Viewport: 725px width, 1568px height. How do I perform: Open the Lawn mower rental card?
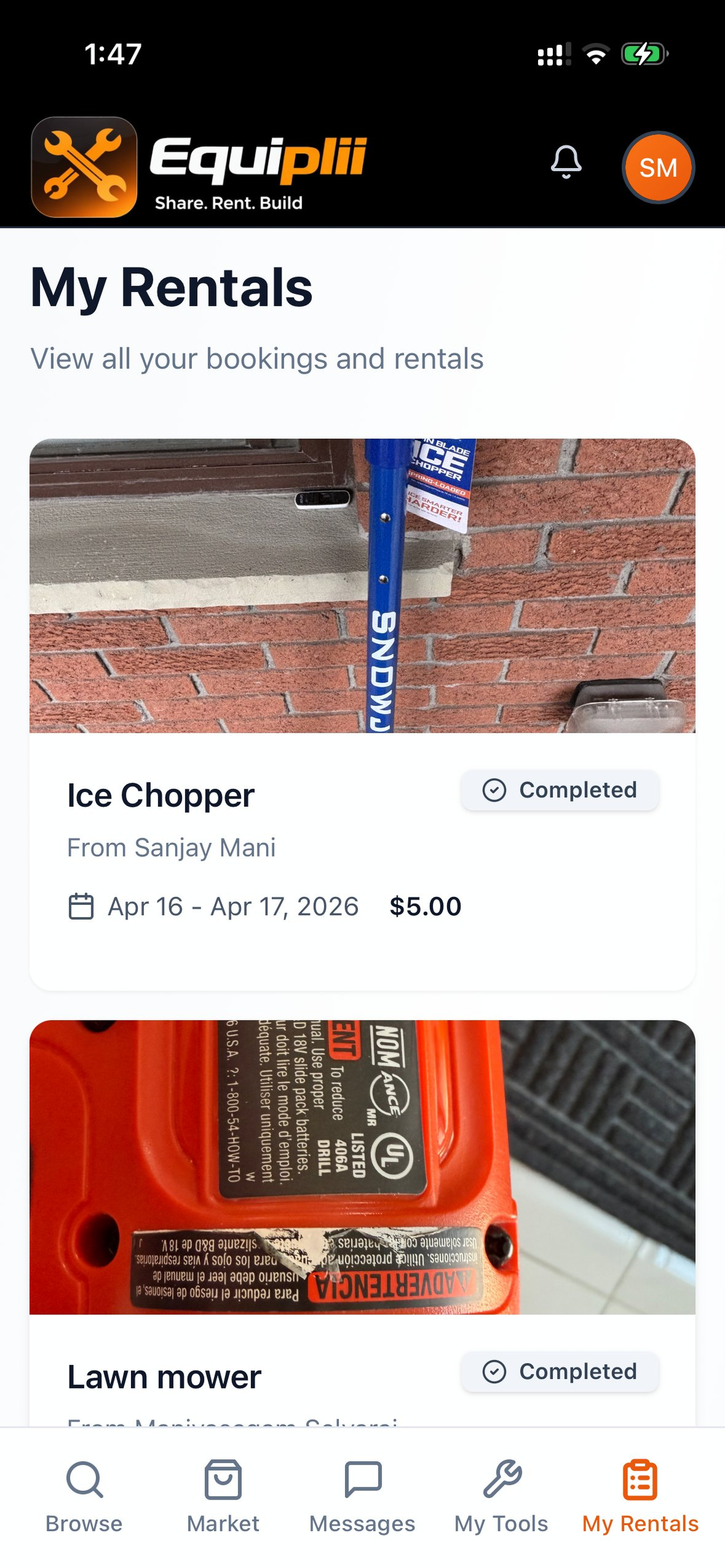[x=362, y=1224]
